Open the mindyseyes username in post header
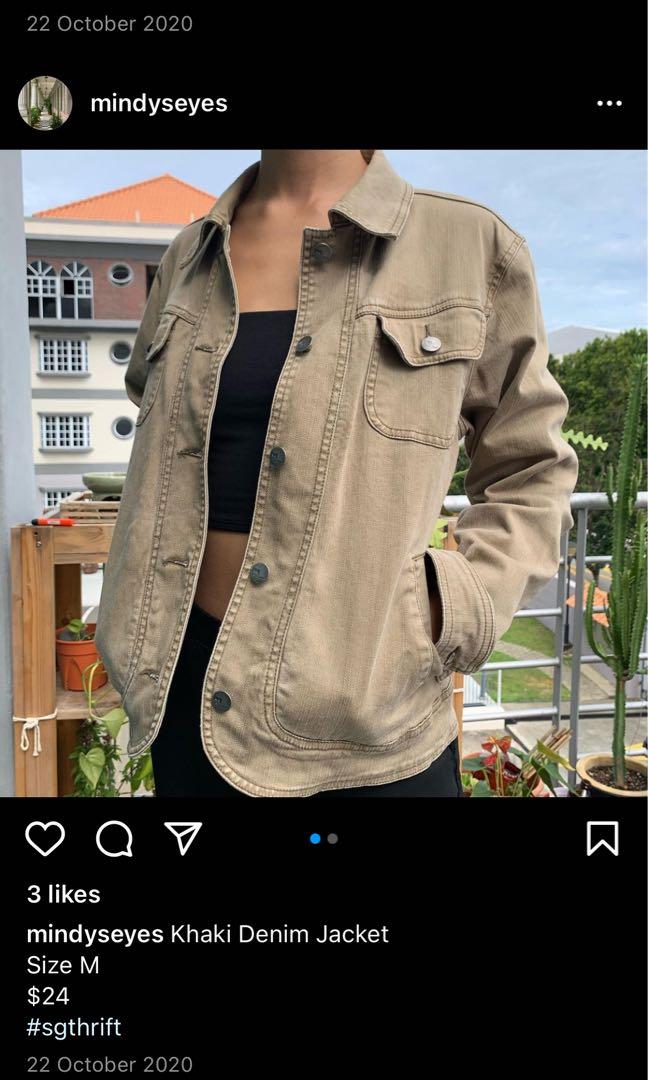The width and height of the screenshot is (648, 1080). 158,104
